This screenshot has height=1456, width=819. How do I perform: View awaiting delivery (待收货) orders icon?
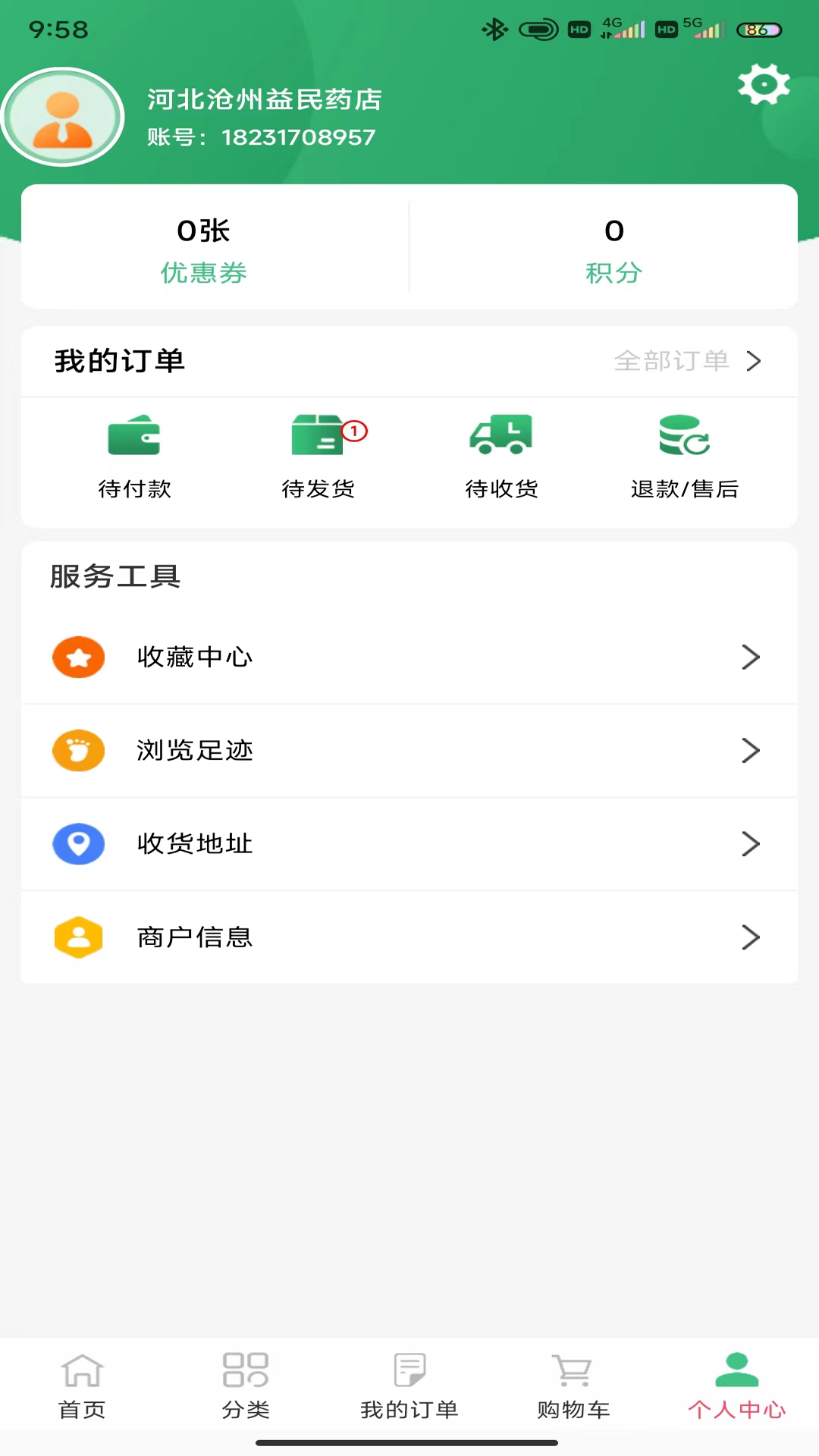(501, 436)
